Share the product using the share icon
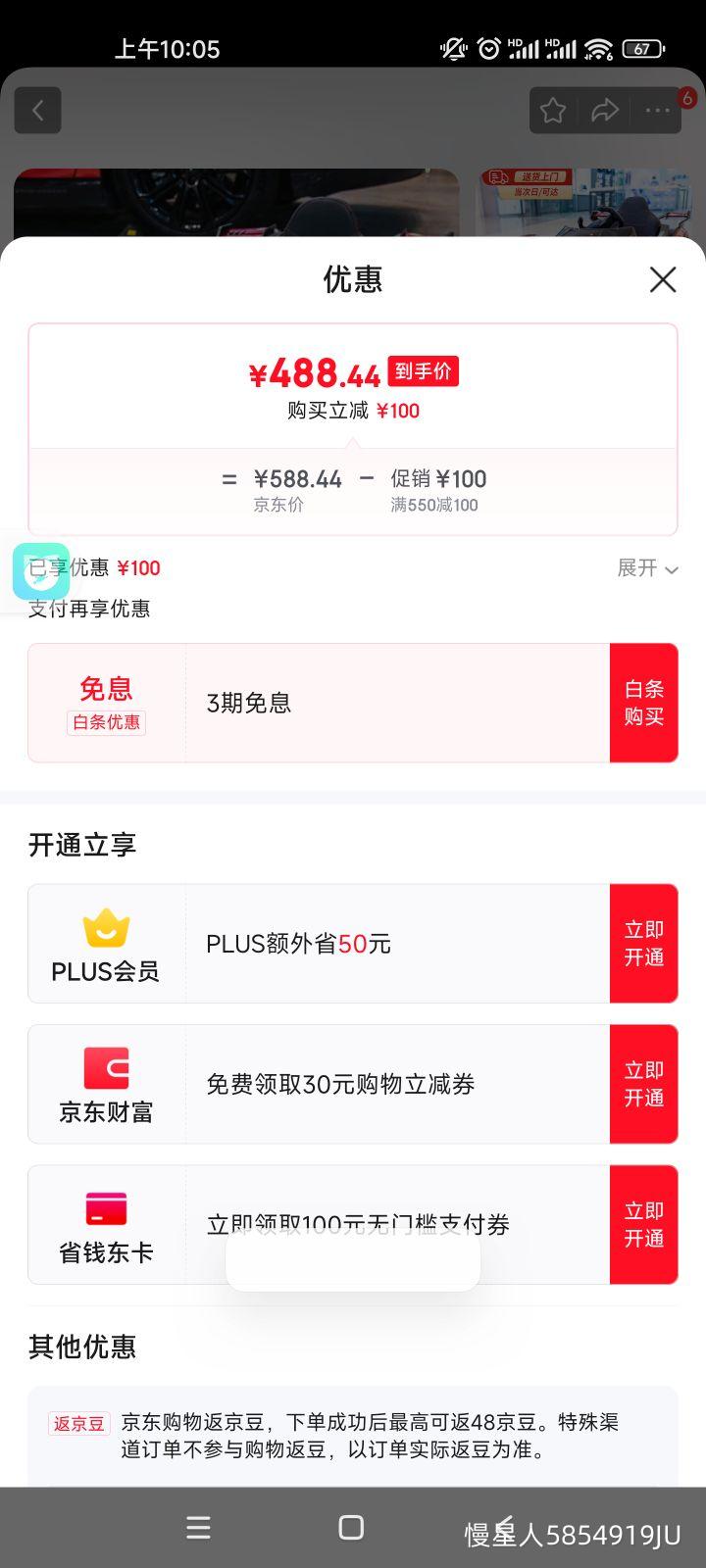706x1568 pixels. (606, 111)
